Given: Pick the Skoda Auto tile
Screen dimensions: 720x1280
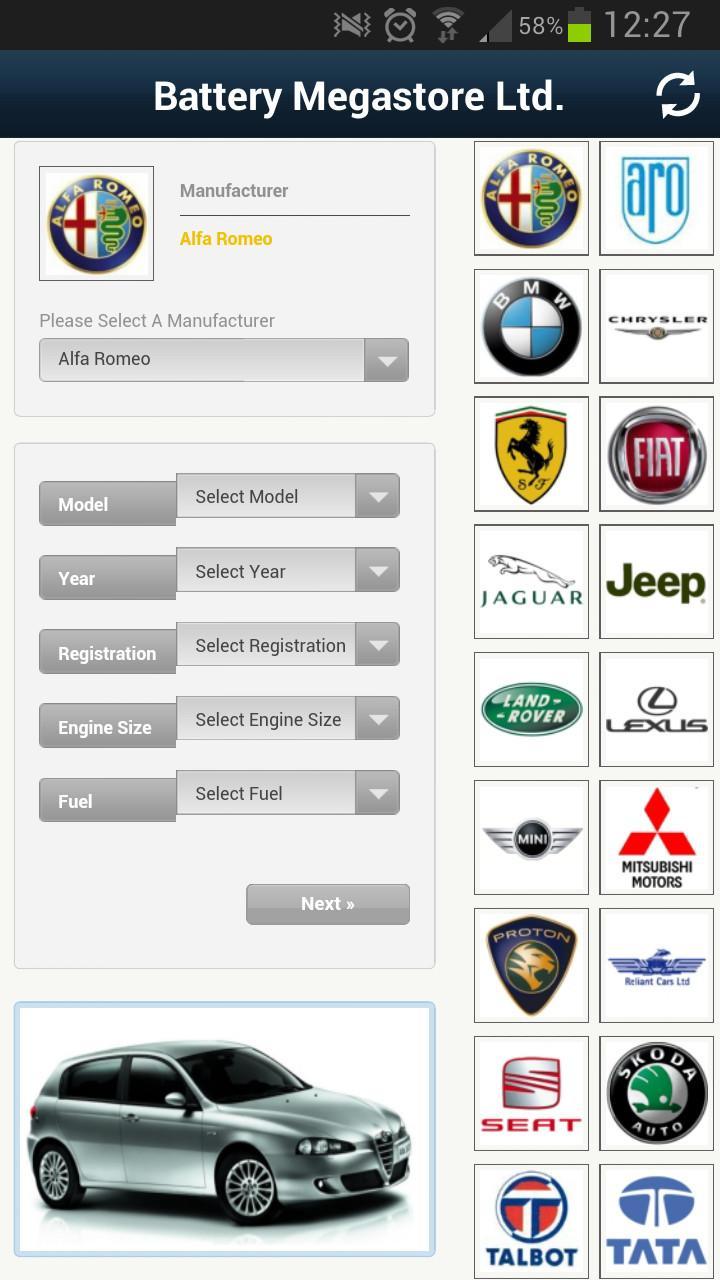Looking at the screenshot, I should 657,1094.
